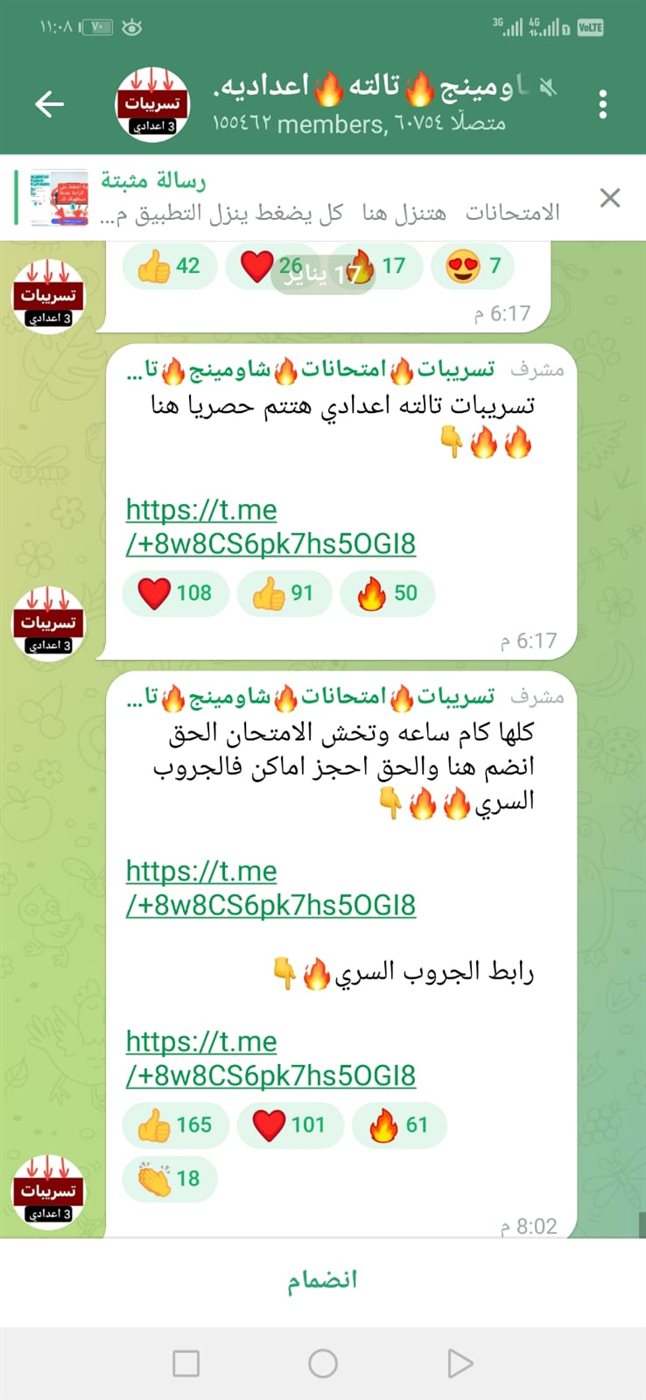The height and width of the screenshot is (1400, 646).
Task: Add fire reaction showing 61
Action: pyautogui.click(x=398, y=1125)
